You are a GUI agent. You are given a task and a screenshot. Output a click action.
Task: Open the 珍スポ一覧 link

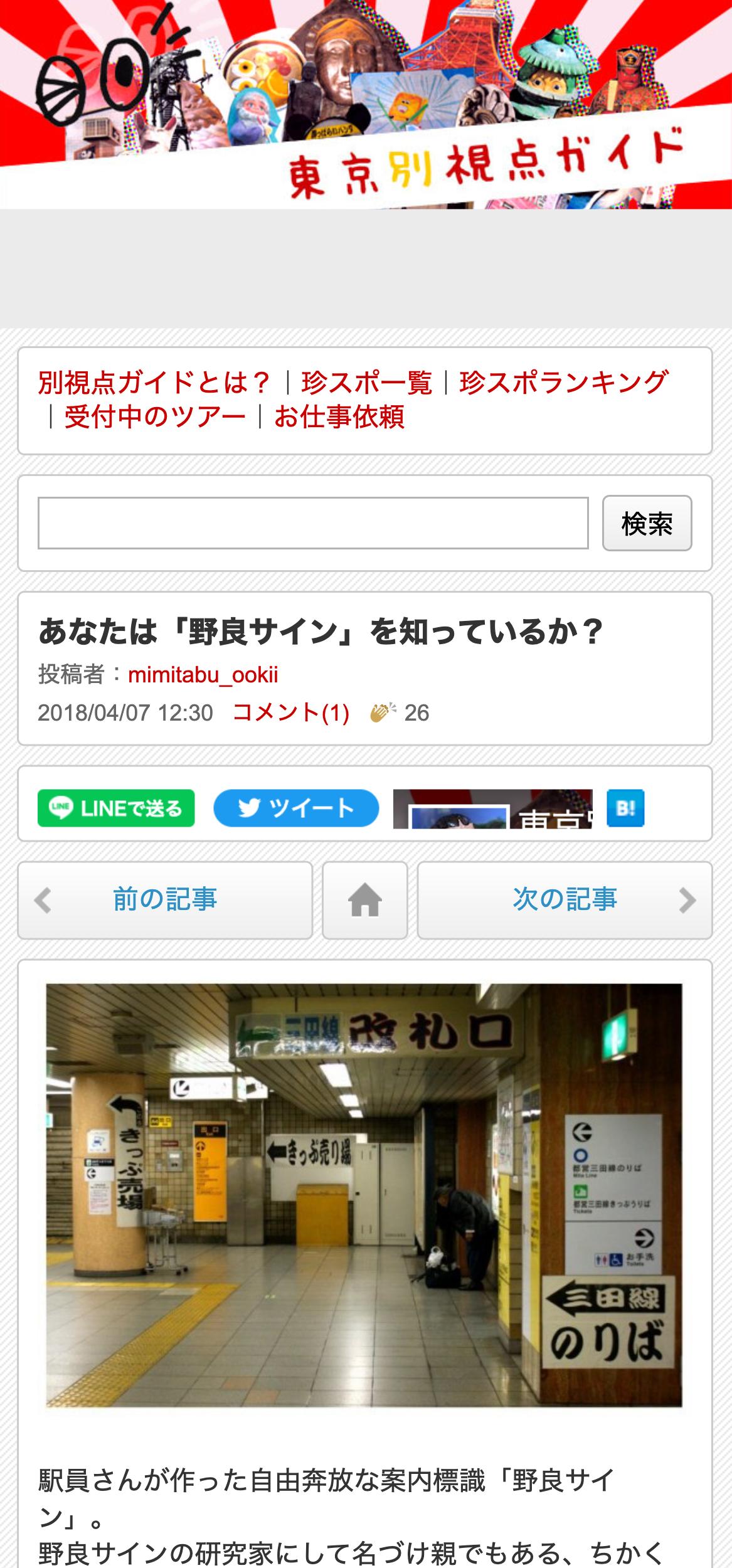[x=366, y=383]
